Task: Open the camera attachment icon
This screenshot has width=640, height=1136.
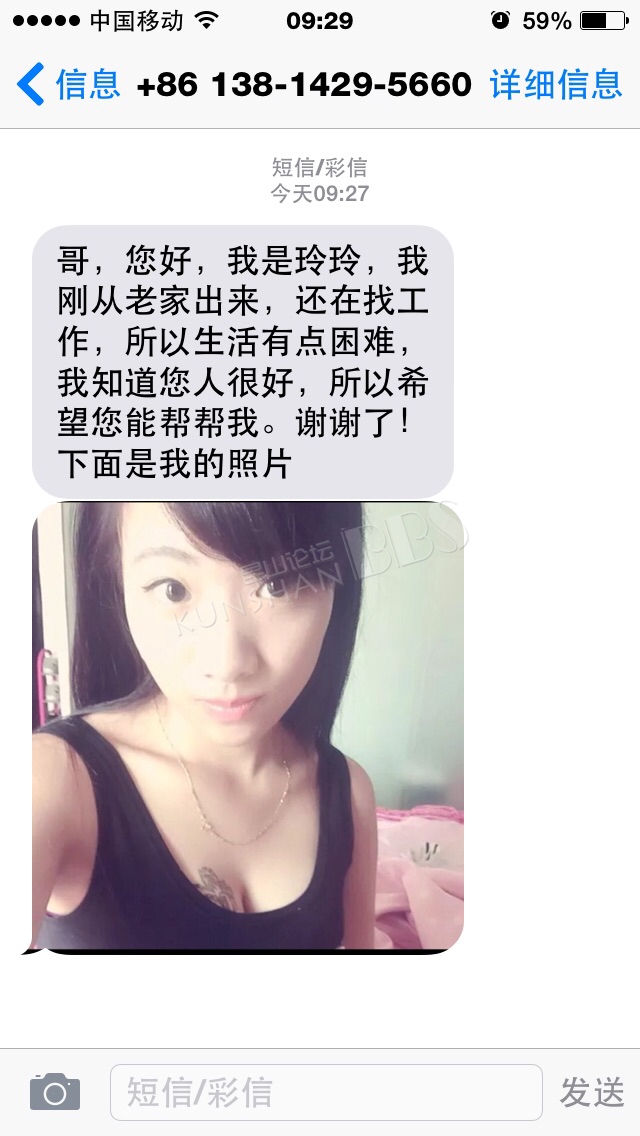Action: pyautogui.click(x=55, y=1092)
